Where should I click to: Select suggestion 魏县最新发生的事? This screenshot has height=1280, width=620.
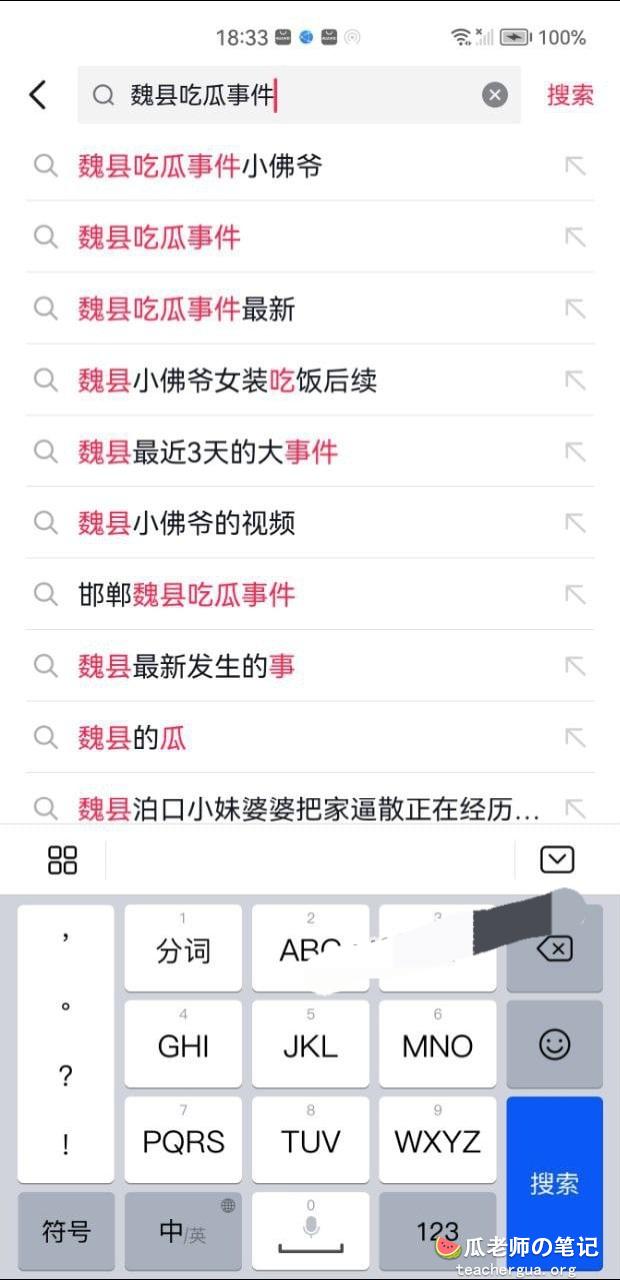[310, 666]
